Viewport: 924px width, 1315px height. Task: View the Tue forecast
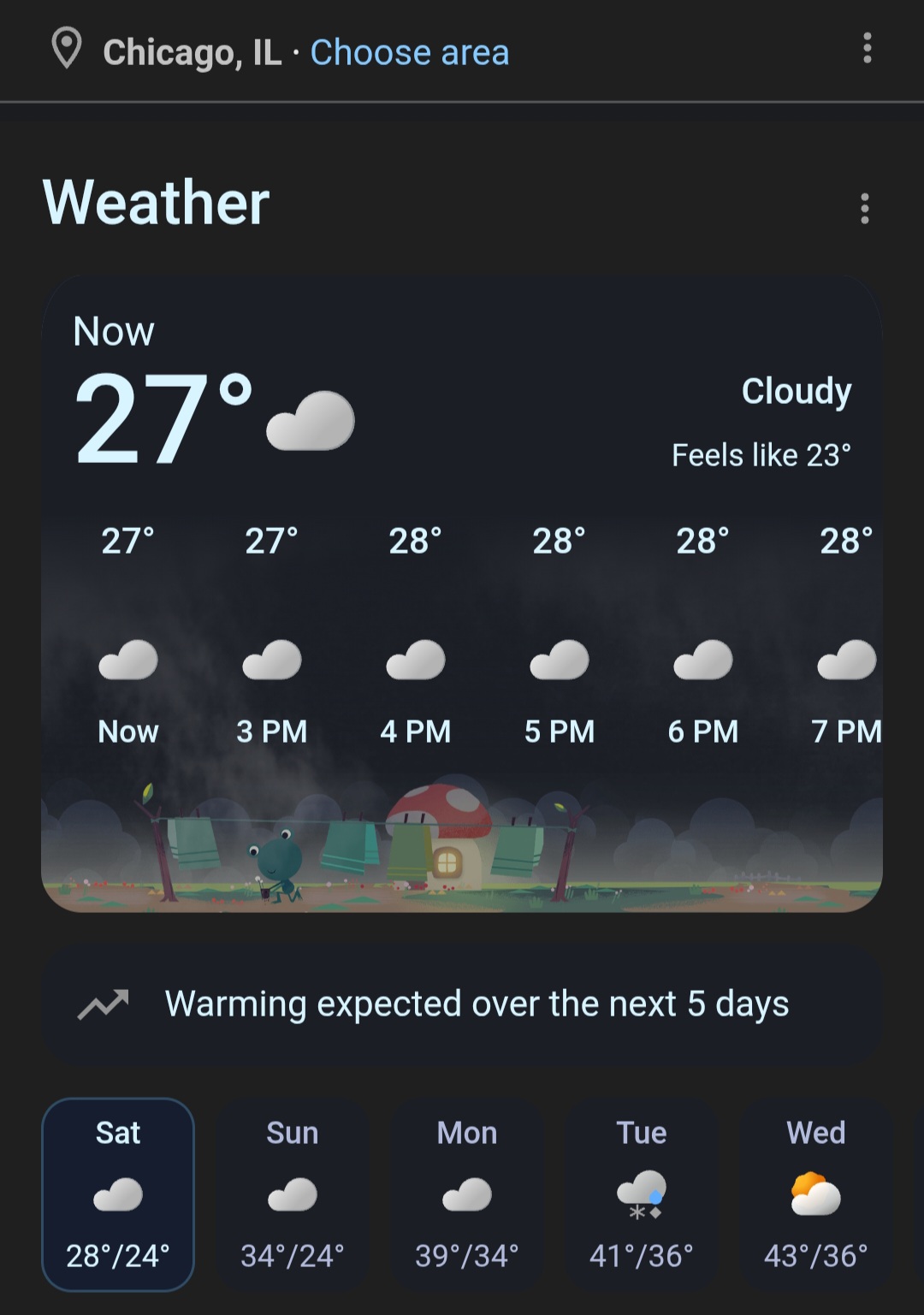642,1194
